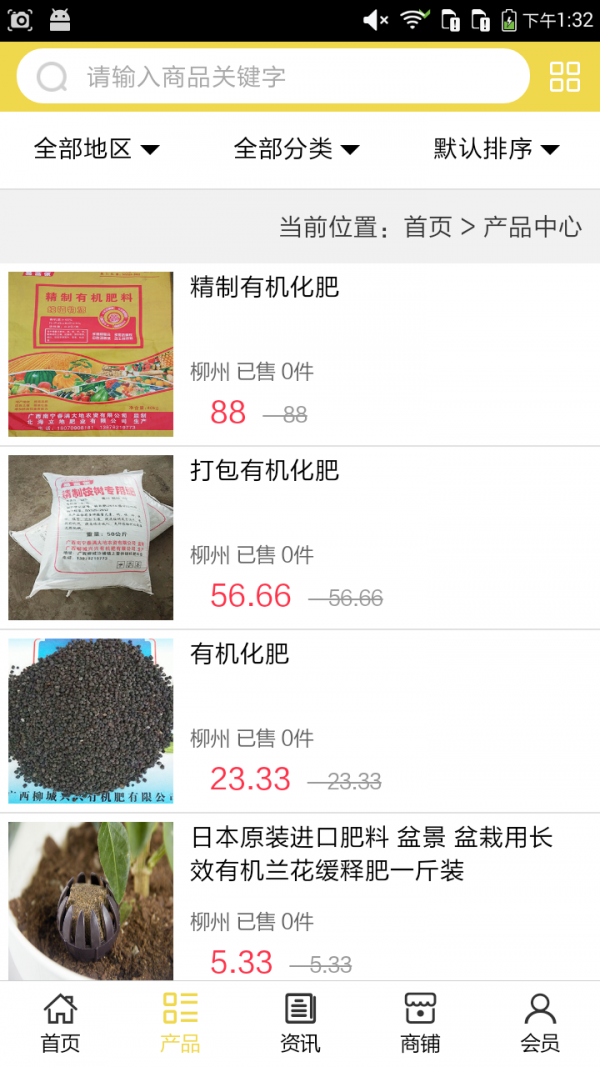600x1067 pixels.
Task: Open the grid menu icon
Action: pos(564,77)
